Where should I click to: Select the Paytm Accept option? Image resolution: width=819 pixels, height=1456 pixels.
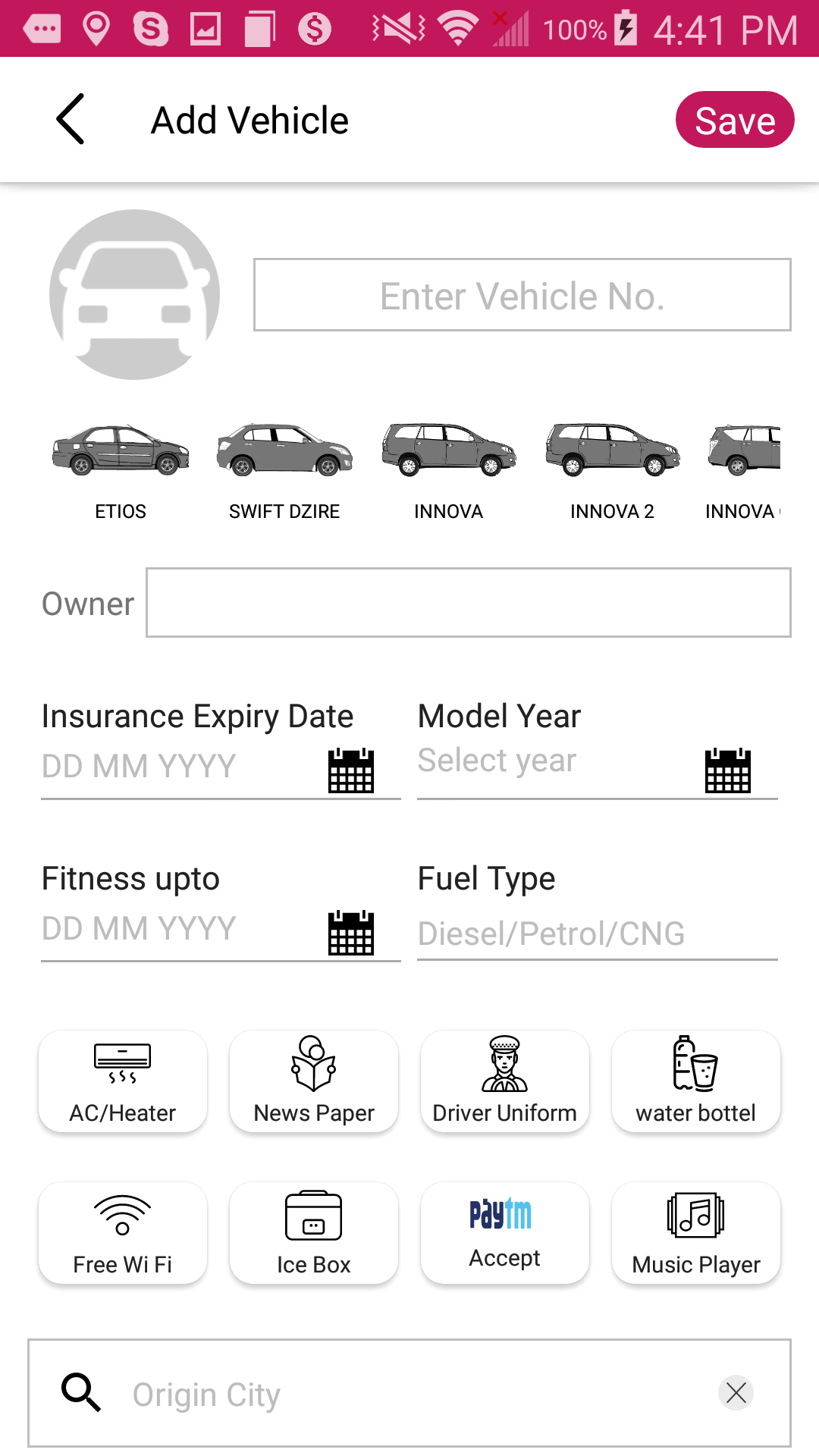(x=505, y=1233)
